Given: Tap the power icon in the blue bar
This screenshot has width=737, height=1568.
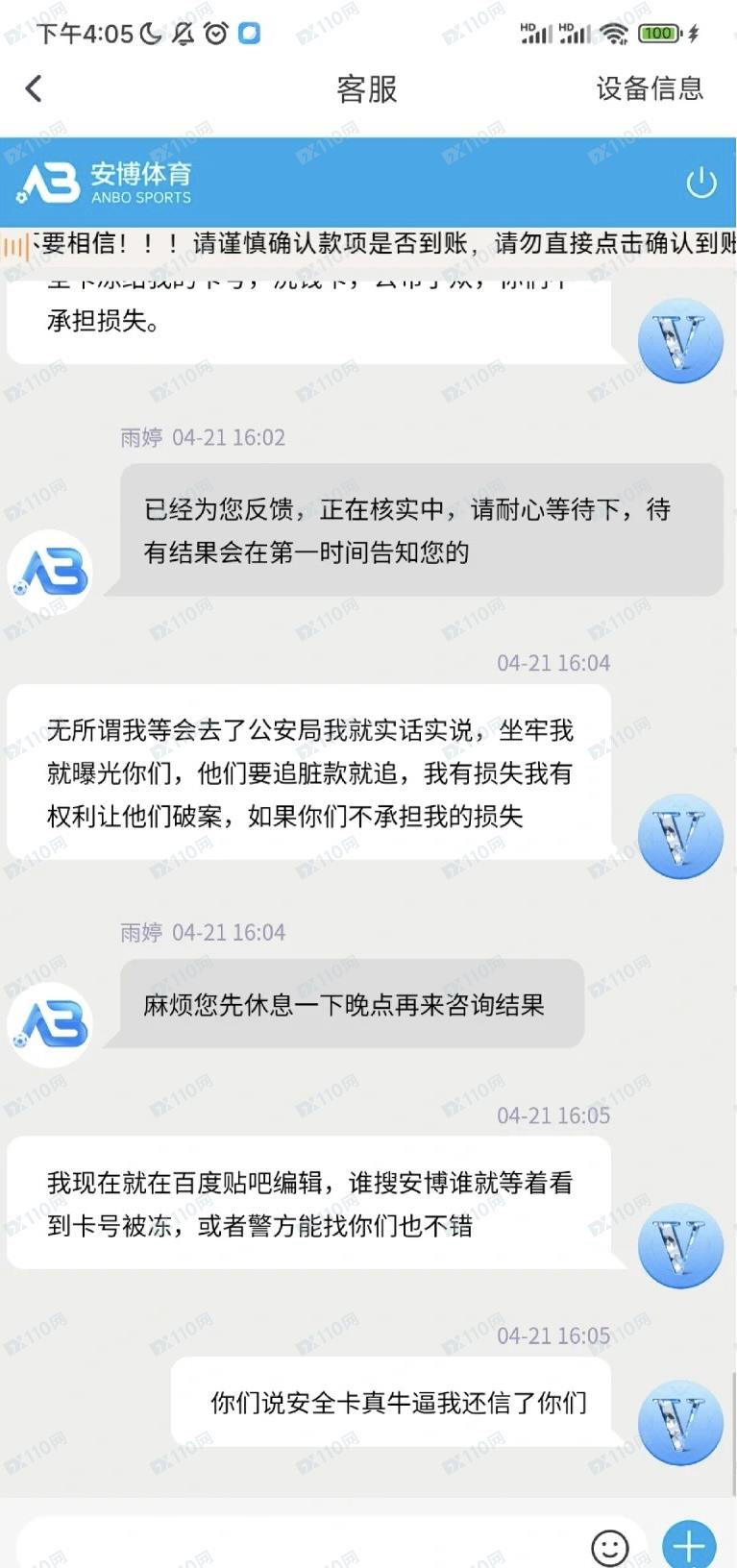Looking at the screenshot, I should tap(701, 182).
